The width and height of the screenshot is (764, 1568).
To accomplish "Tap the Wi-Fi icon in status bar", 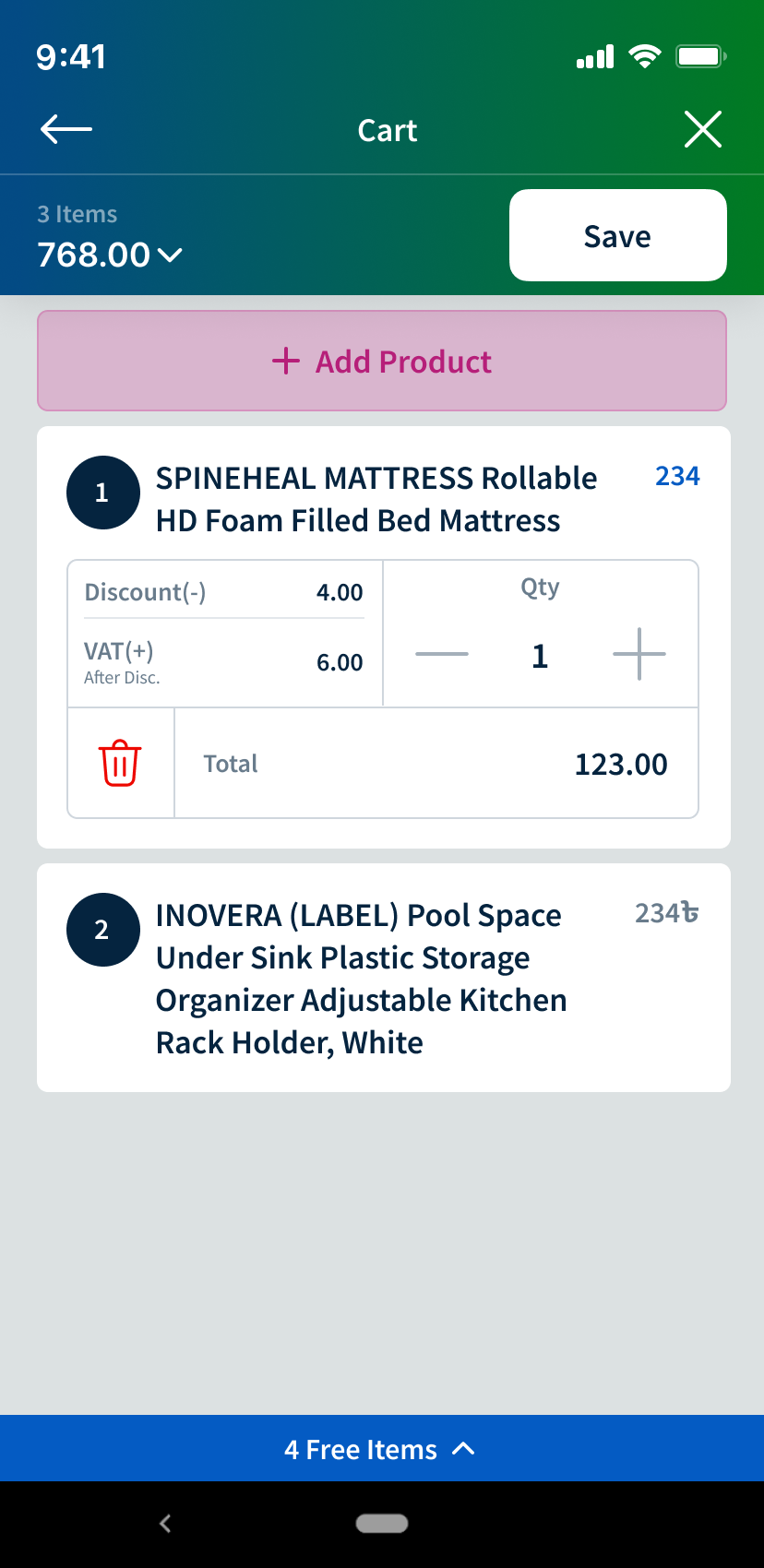I will pyautogui.click(x=644, y=56).
